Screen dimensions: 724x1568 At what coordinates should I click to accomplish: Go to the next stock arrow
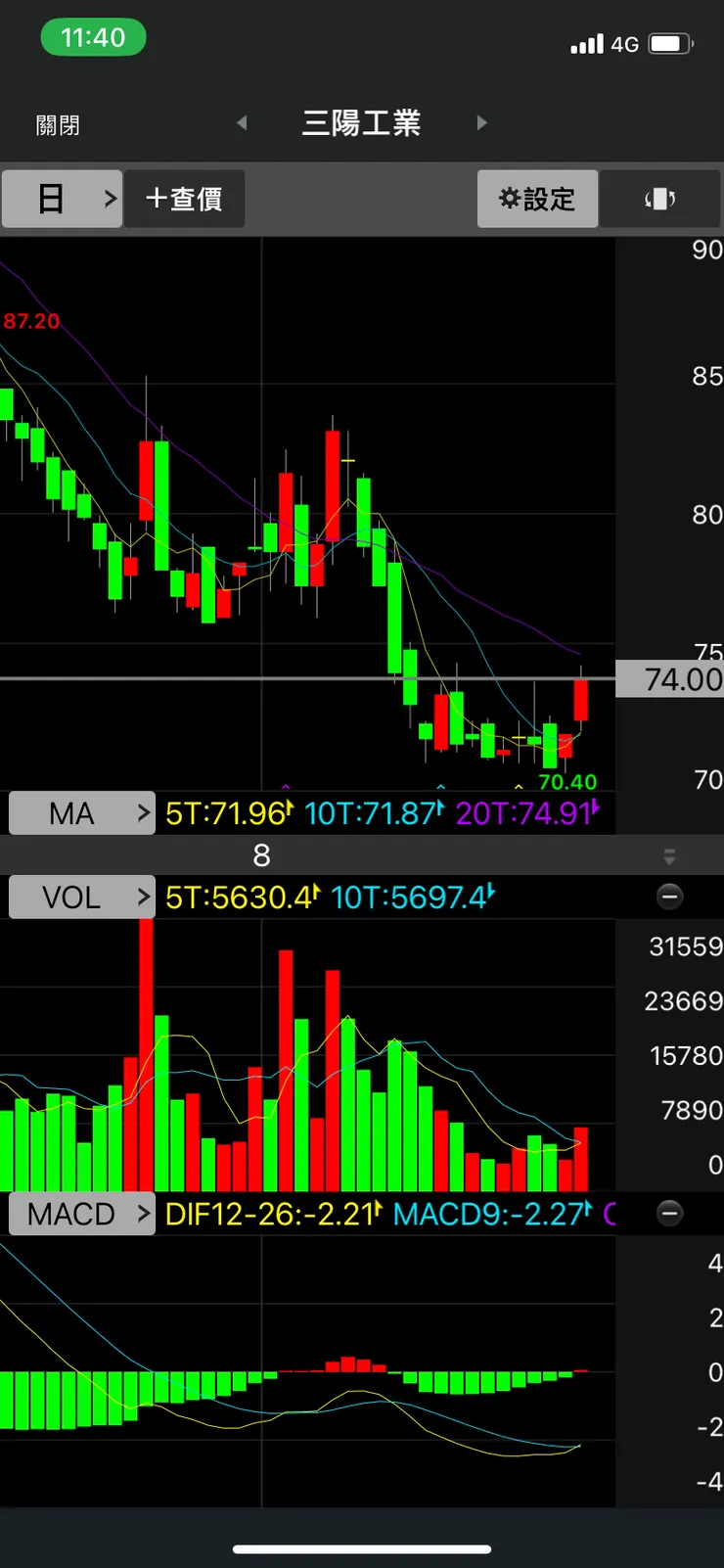point(481,123)
